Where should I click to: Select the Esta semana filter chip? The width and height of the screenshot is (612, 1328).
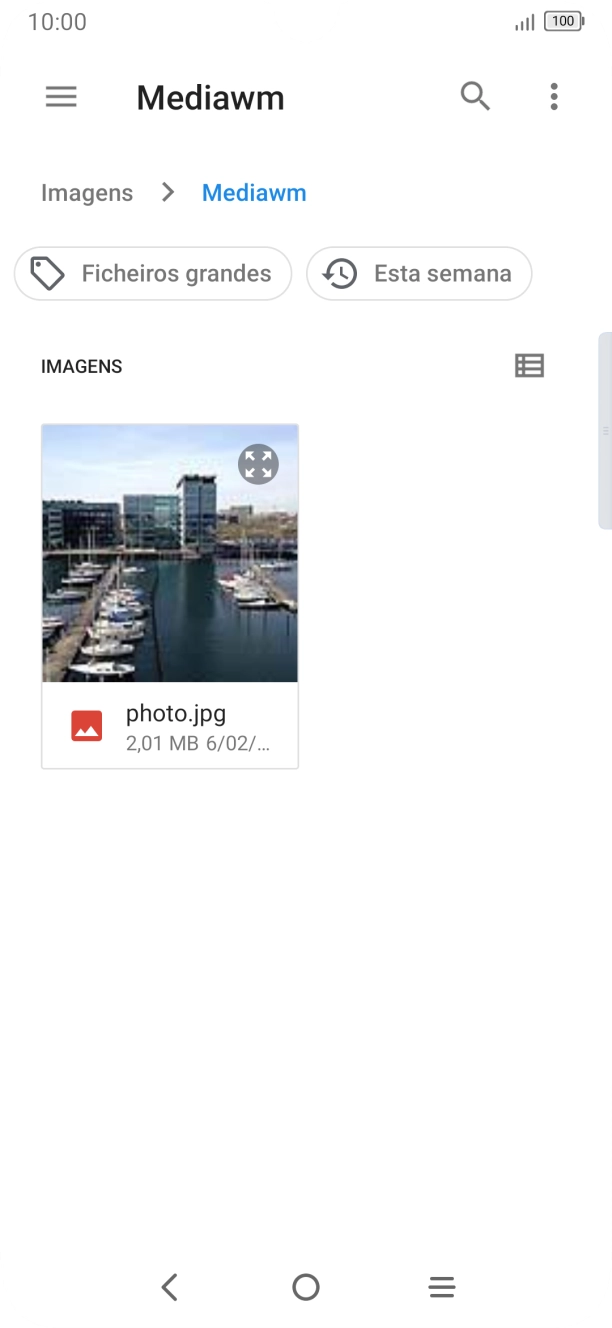419,274
